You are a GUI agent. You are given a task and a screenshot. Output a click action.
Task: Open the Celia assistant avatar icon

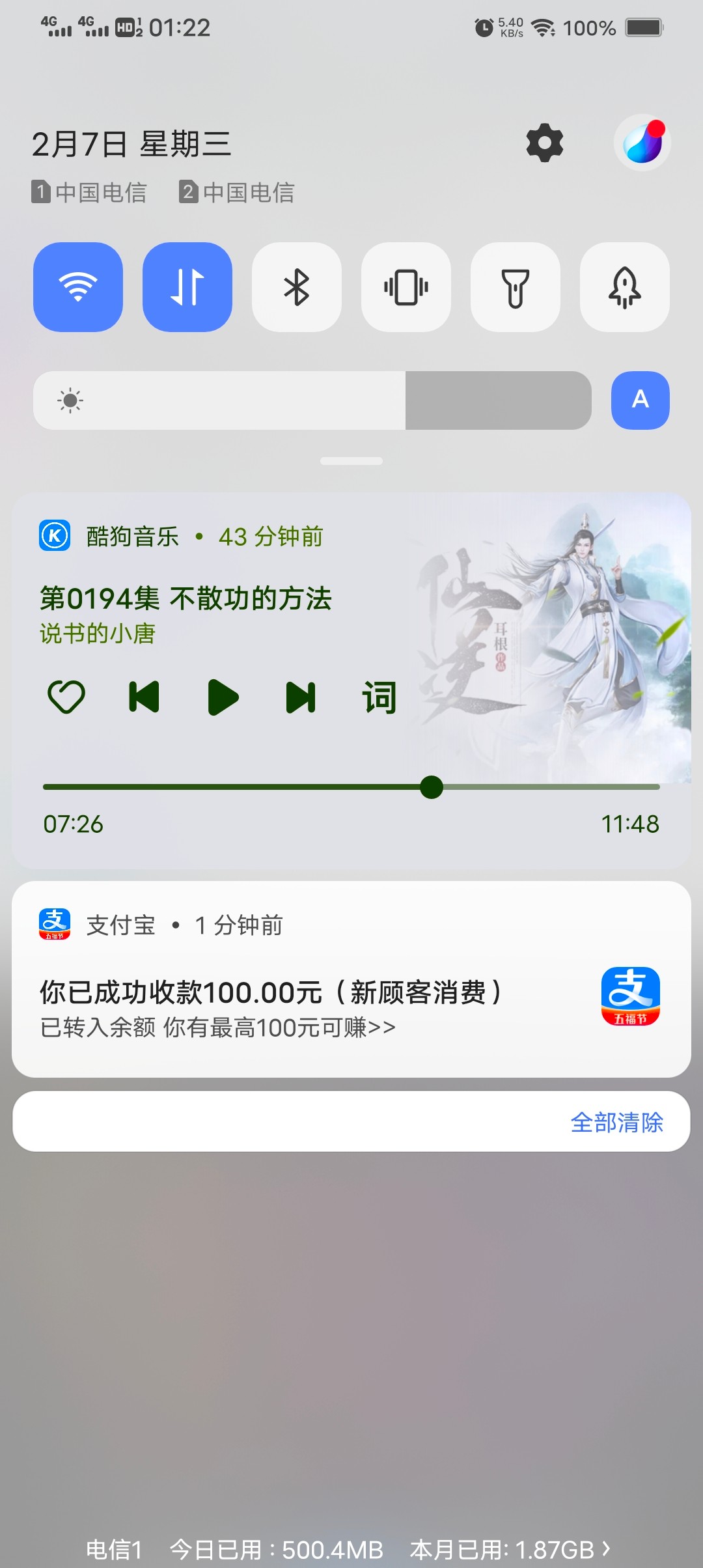click(x=642, y=143)
